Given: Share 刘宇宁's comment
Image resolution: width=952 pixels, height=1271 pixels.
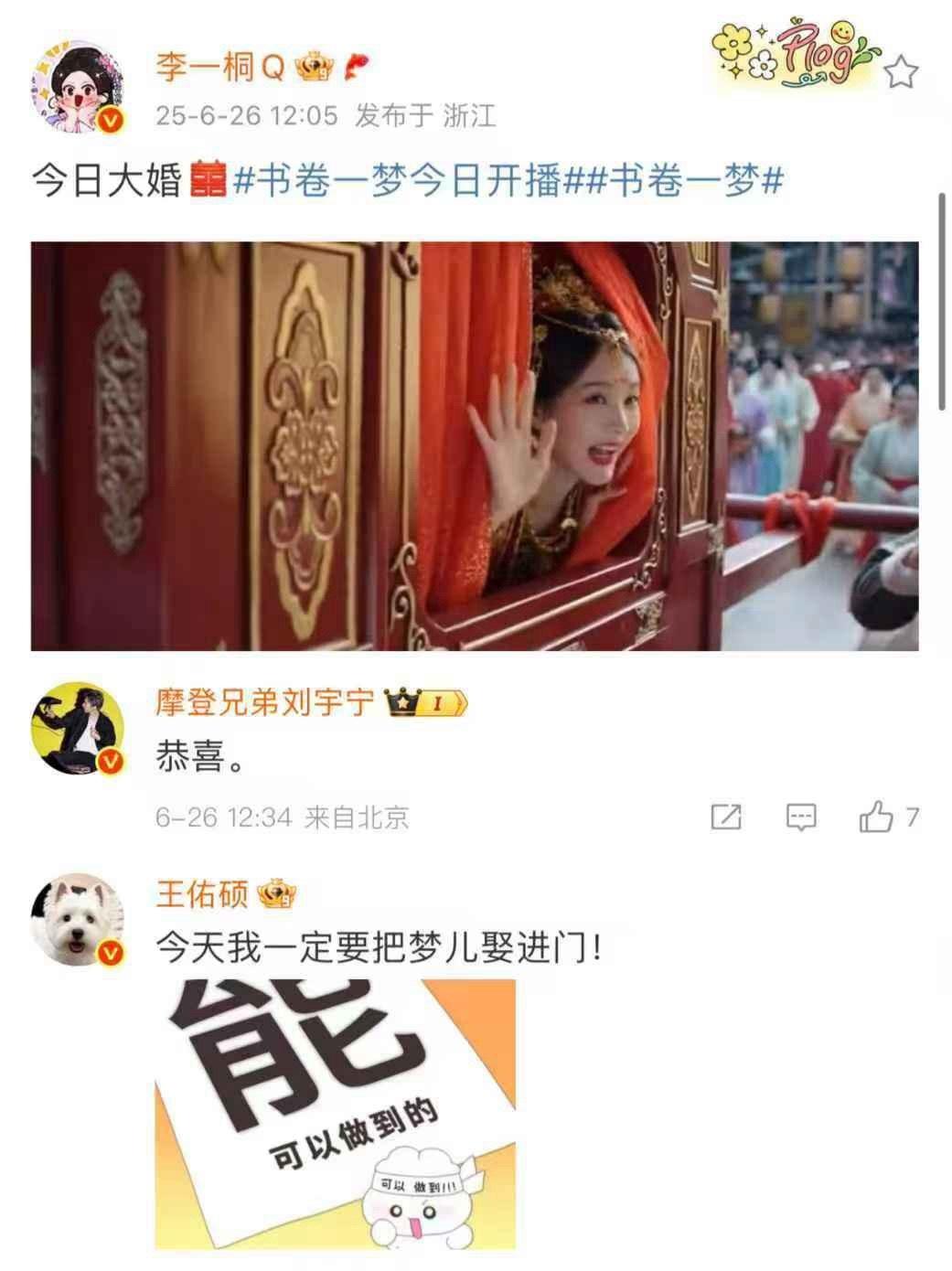Looking at the screenshot, I should [x=726, y=817].
